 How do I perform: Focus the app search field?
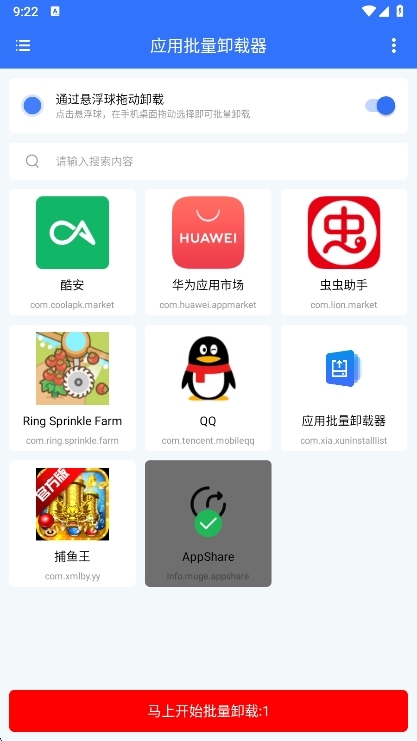(x=208, y=161)
